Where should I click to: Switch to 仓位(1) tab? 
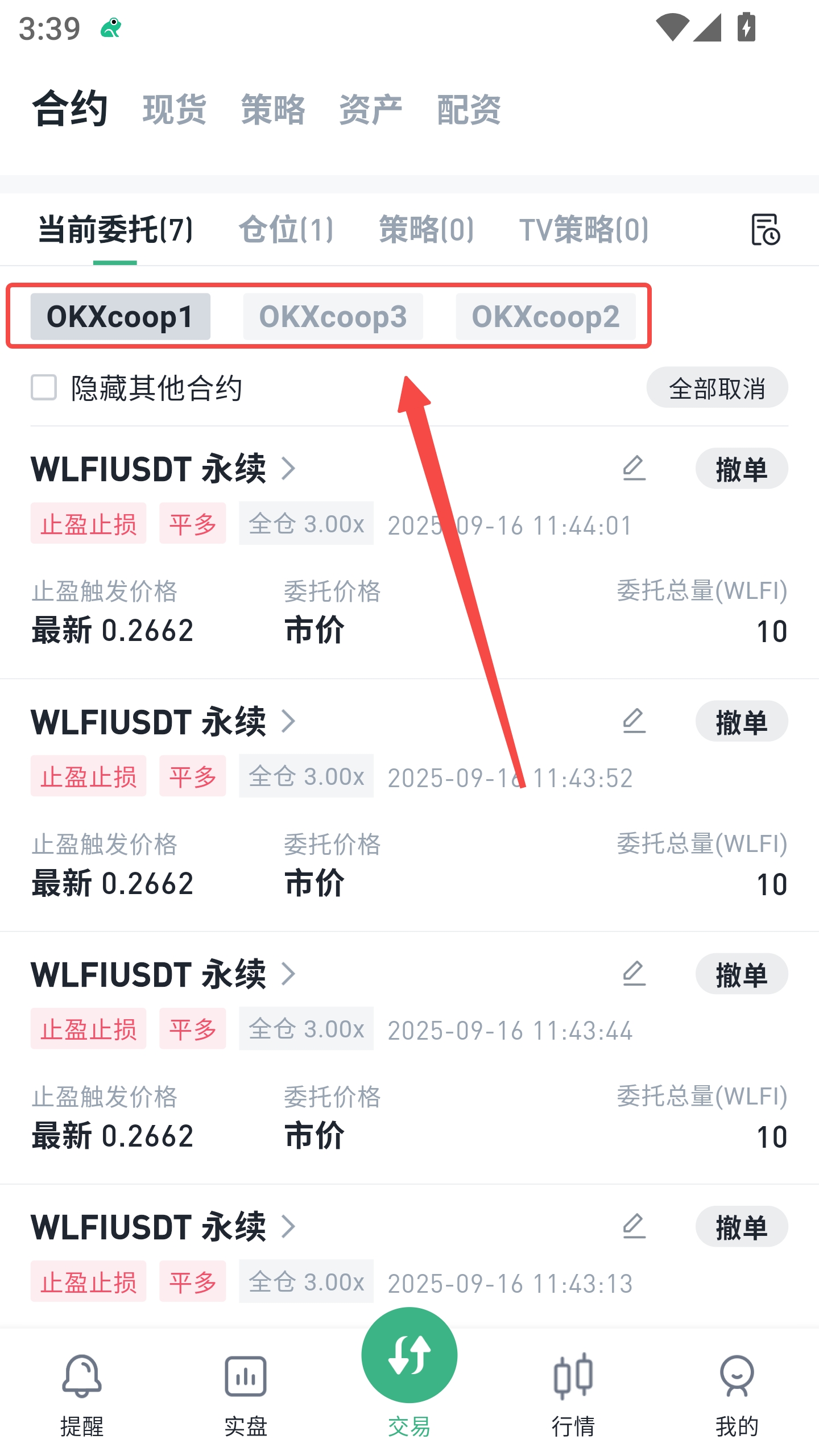tap(286, 230)
